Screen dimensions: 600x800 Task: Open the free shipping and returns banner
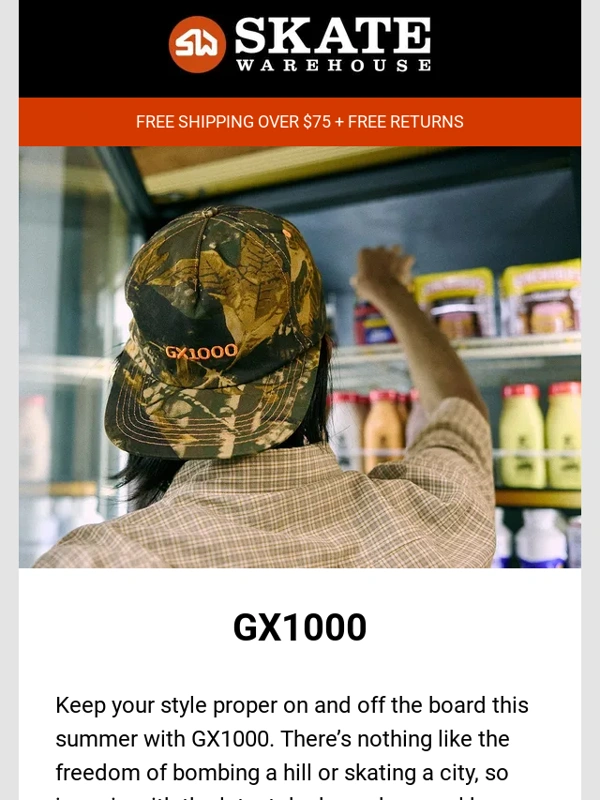[300, 122]
